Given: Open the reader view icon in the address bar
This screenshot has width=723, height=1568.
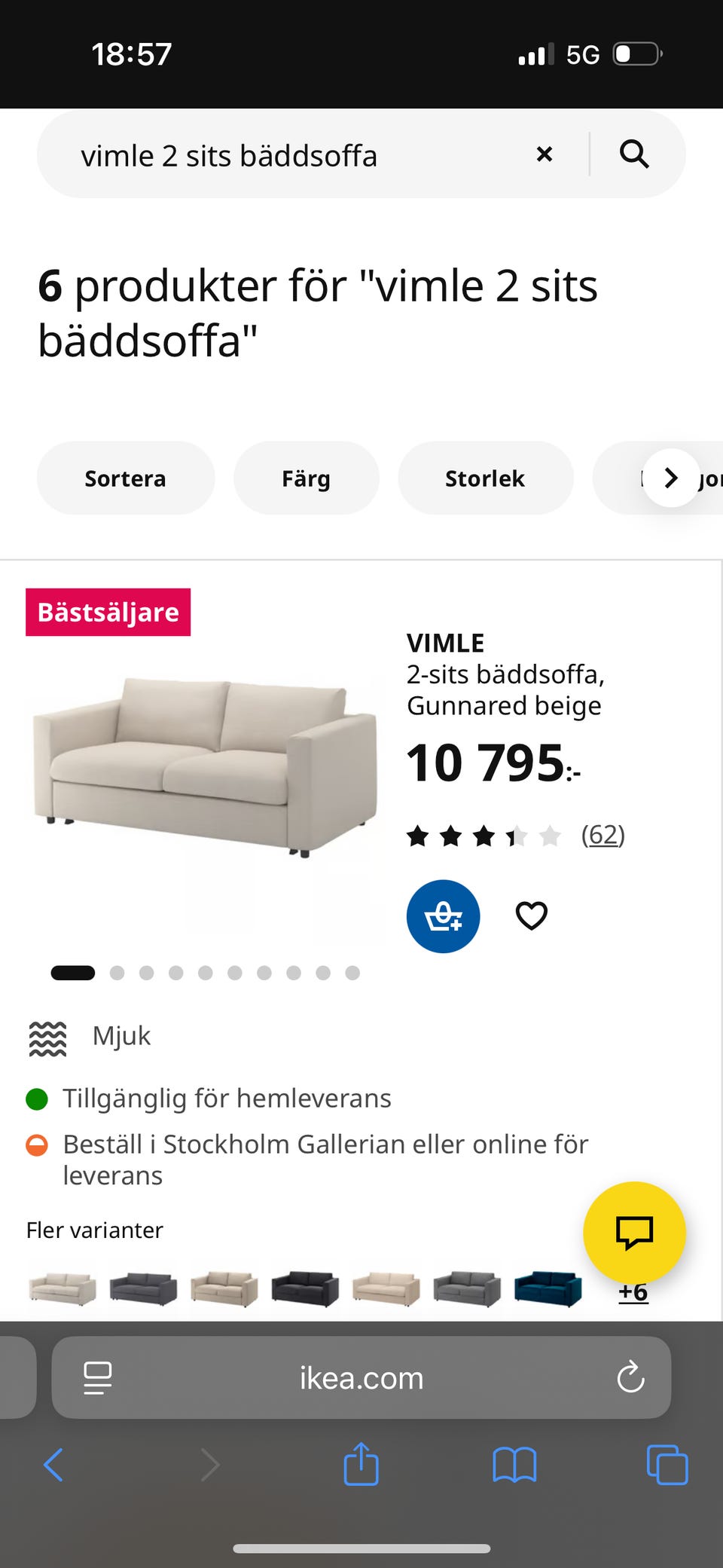Looking at the screenshot, I should tap(96, 1378).
